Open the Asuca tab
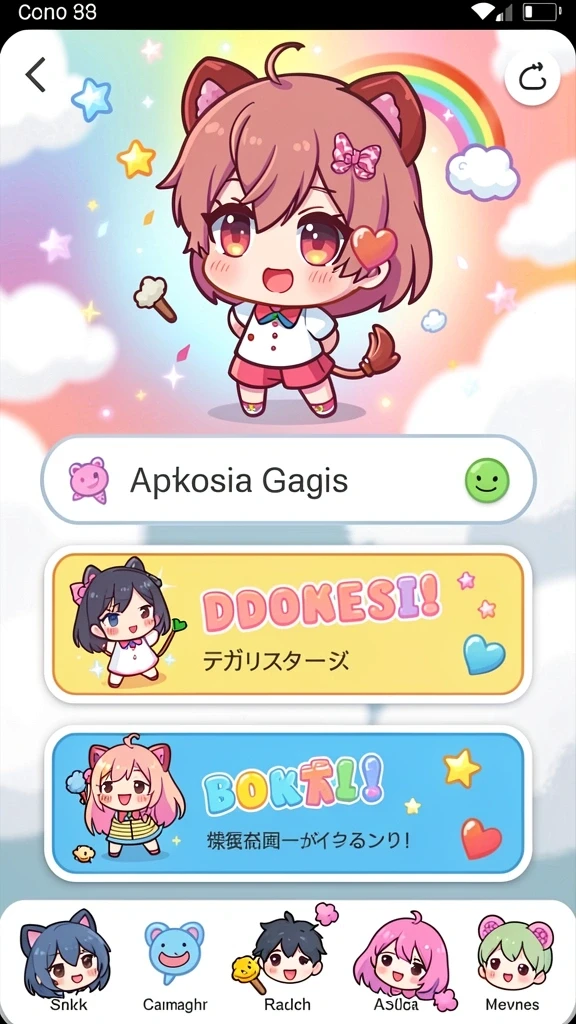The image size is (576, 1024). [401, 961]
